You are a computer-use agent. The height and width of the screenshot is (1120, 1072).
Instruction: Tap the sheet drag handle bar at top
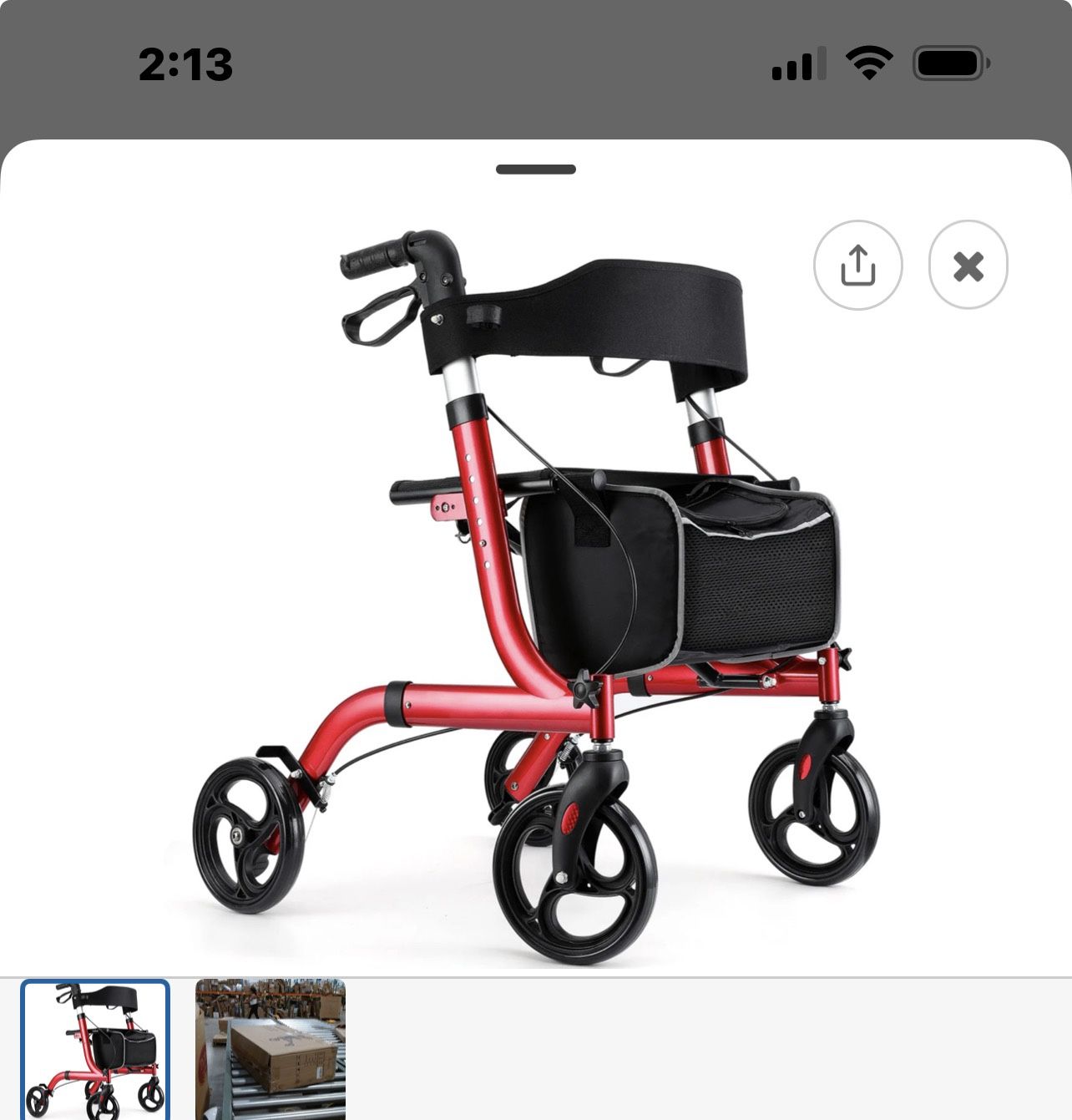point(537,168)
